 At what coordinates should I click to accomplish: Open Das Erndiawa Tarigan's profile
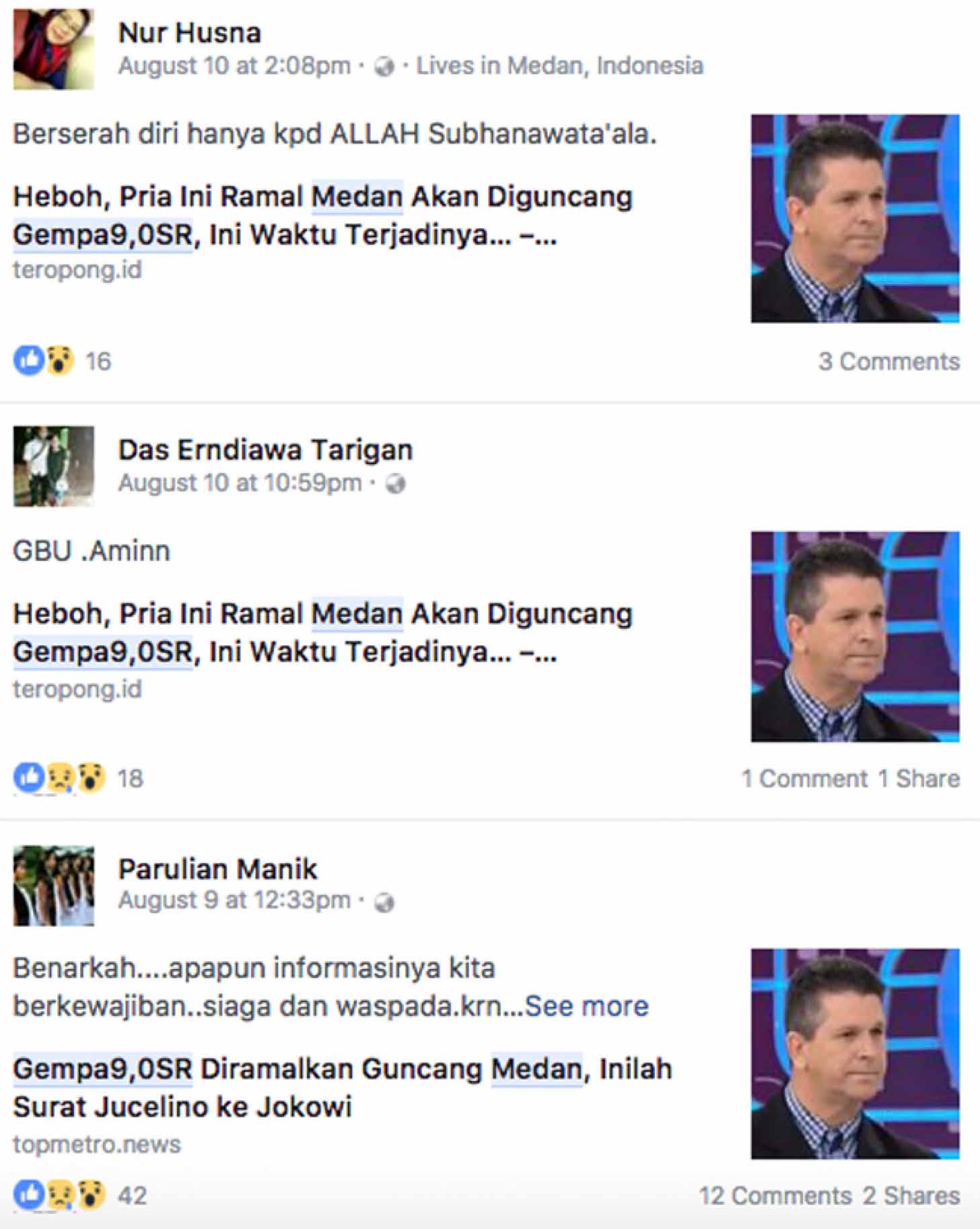266,451
